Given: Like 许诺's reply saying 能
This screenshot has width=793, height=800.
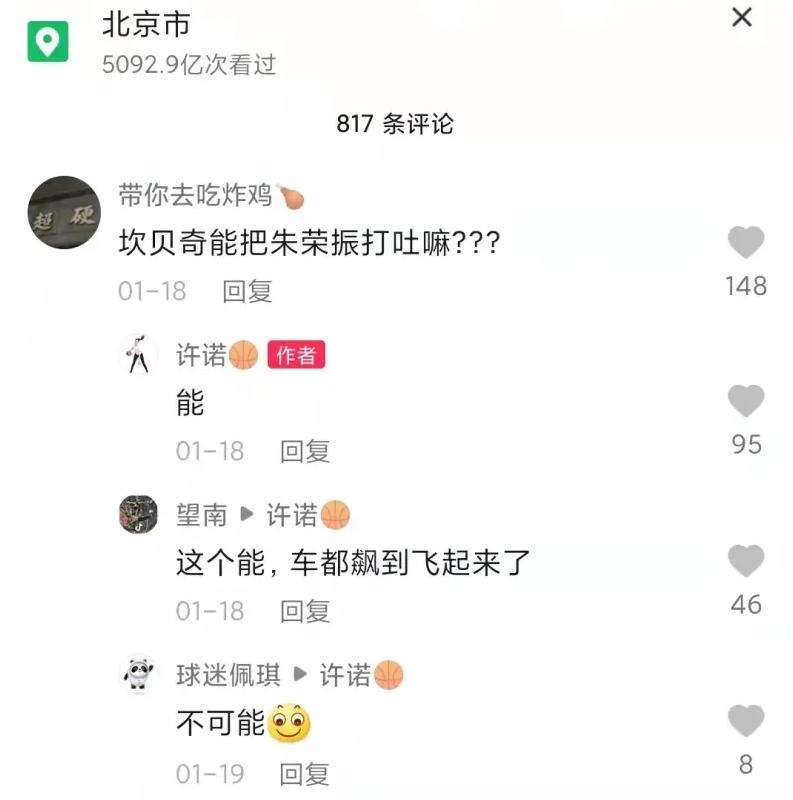Looking at the screenshot, I should click(745, 402).
